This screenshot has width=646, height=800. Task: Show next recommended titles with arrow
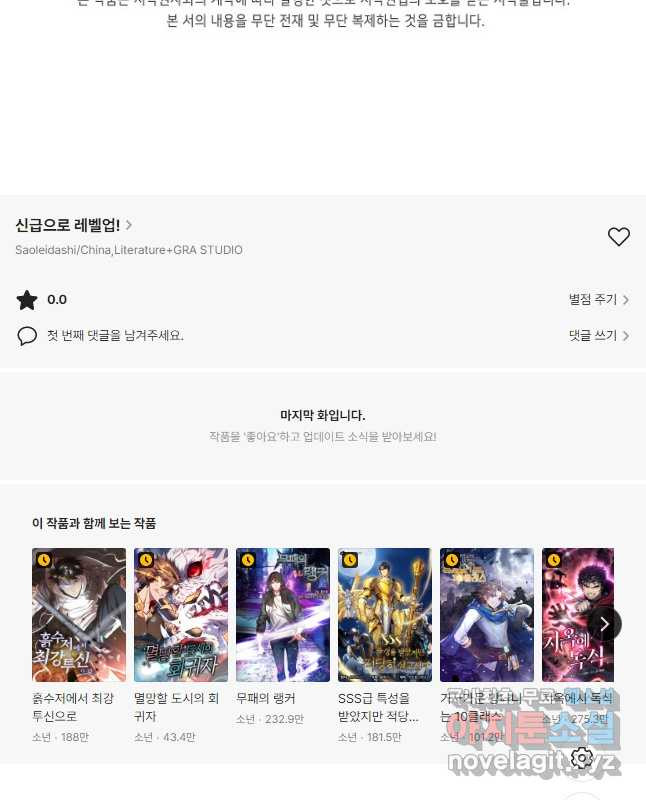coord(604,624)
